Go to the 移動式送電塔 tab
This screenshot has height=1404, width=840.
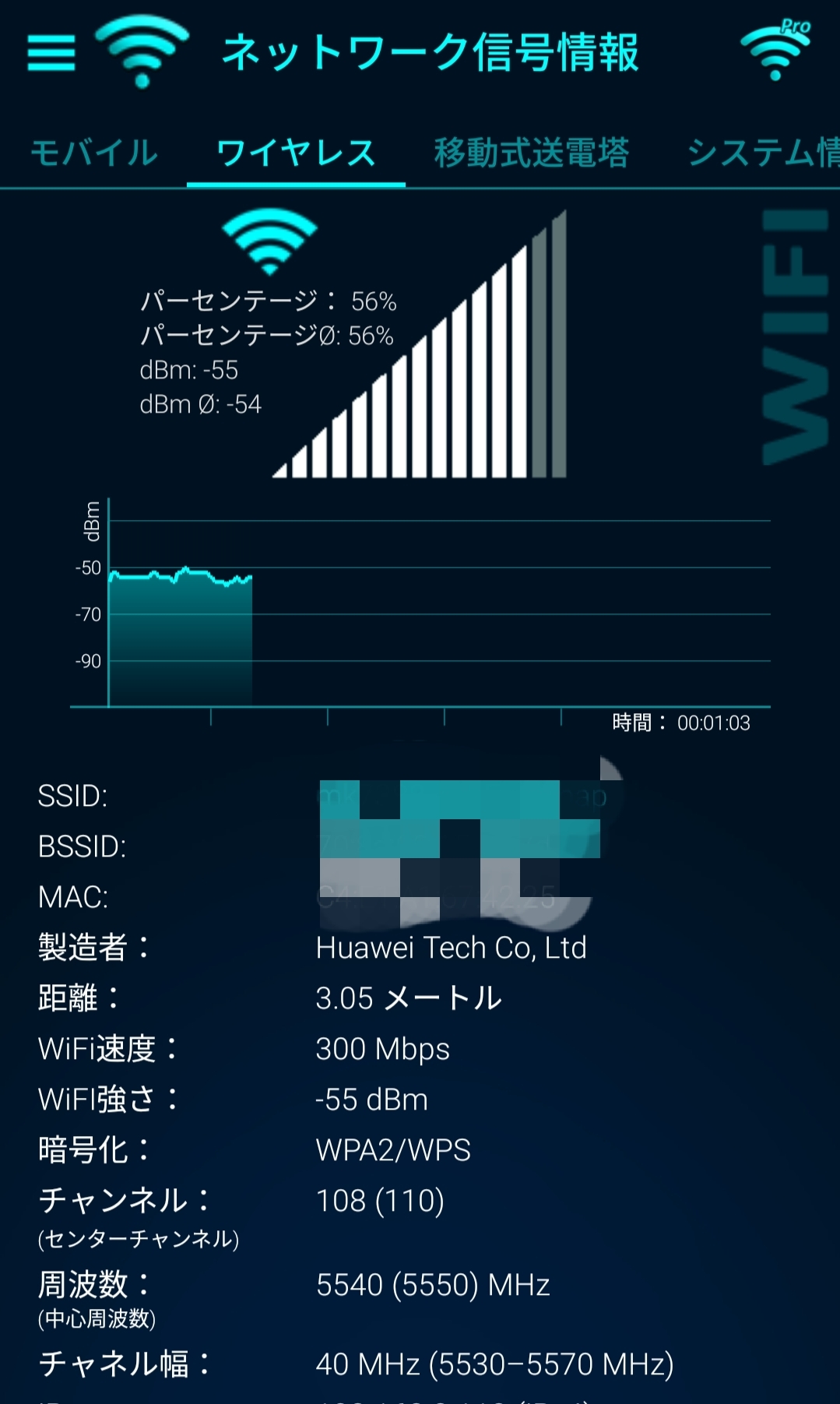point(532,153)
